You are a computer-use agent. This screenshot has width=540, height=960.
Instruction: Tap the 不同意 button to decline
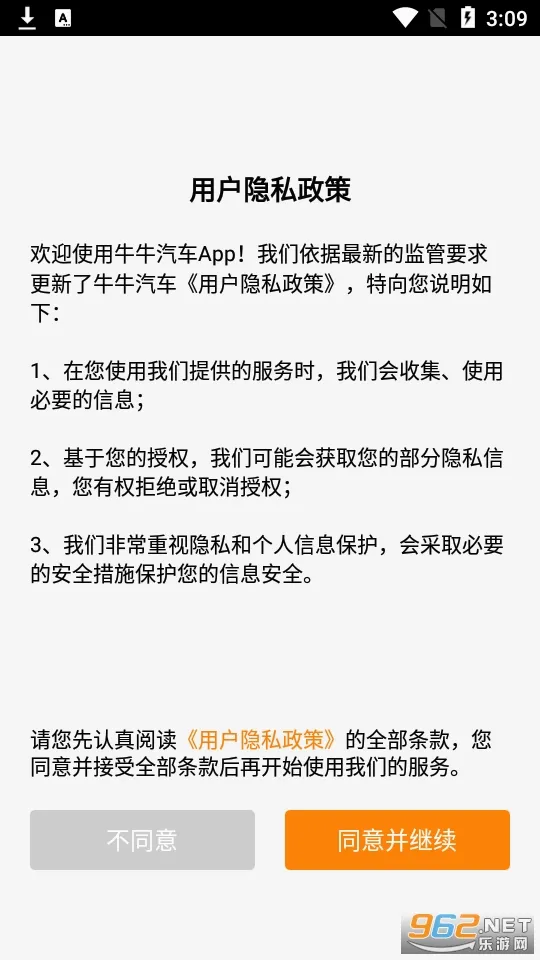pos(142,839)
